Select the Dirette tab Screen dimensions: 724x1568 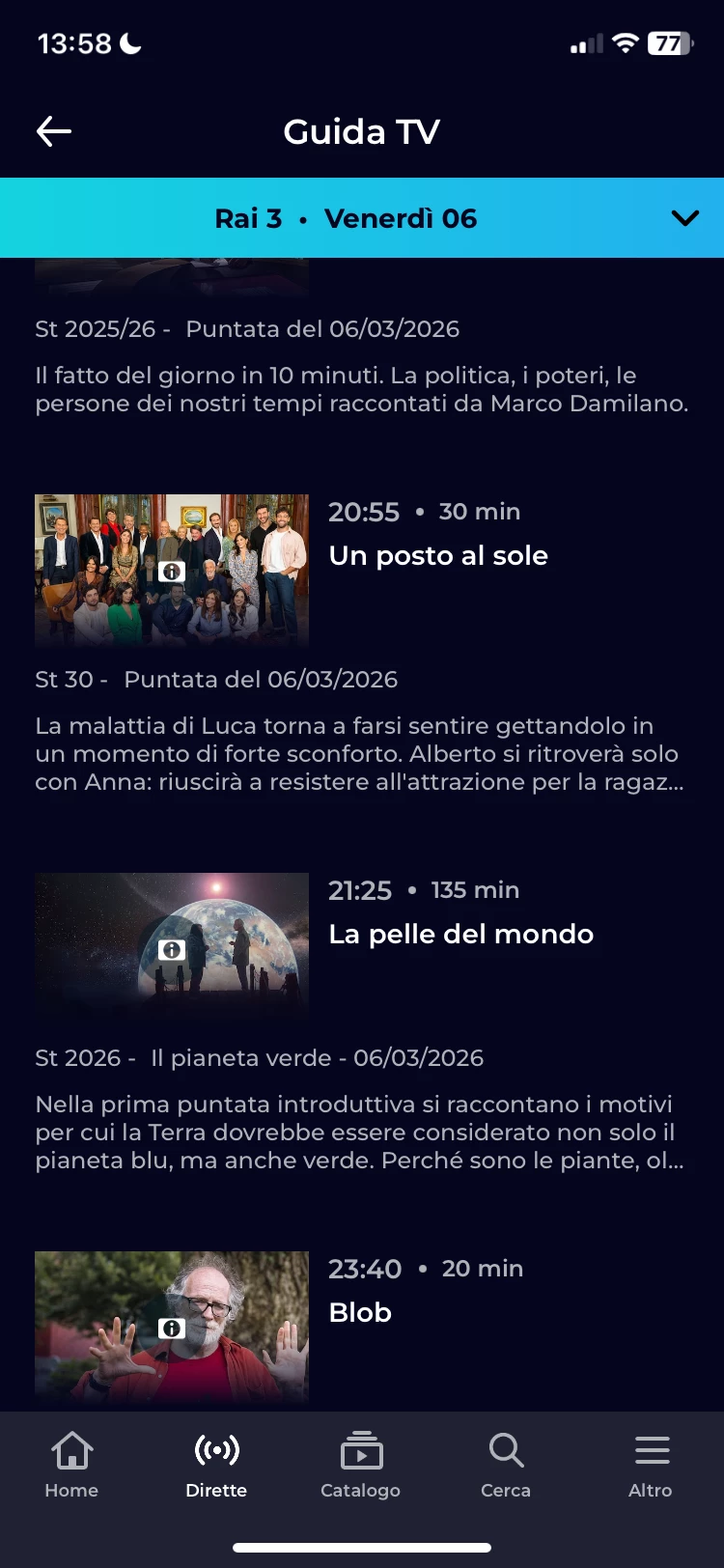pyautogui.click(x=216, y=1465)
